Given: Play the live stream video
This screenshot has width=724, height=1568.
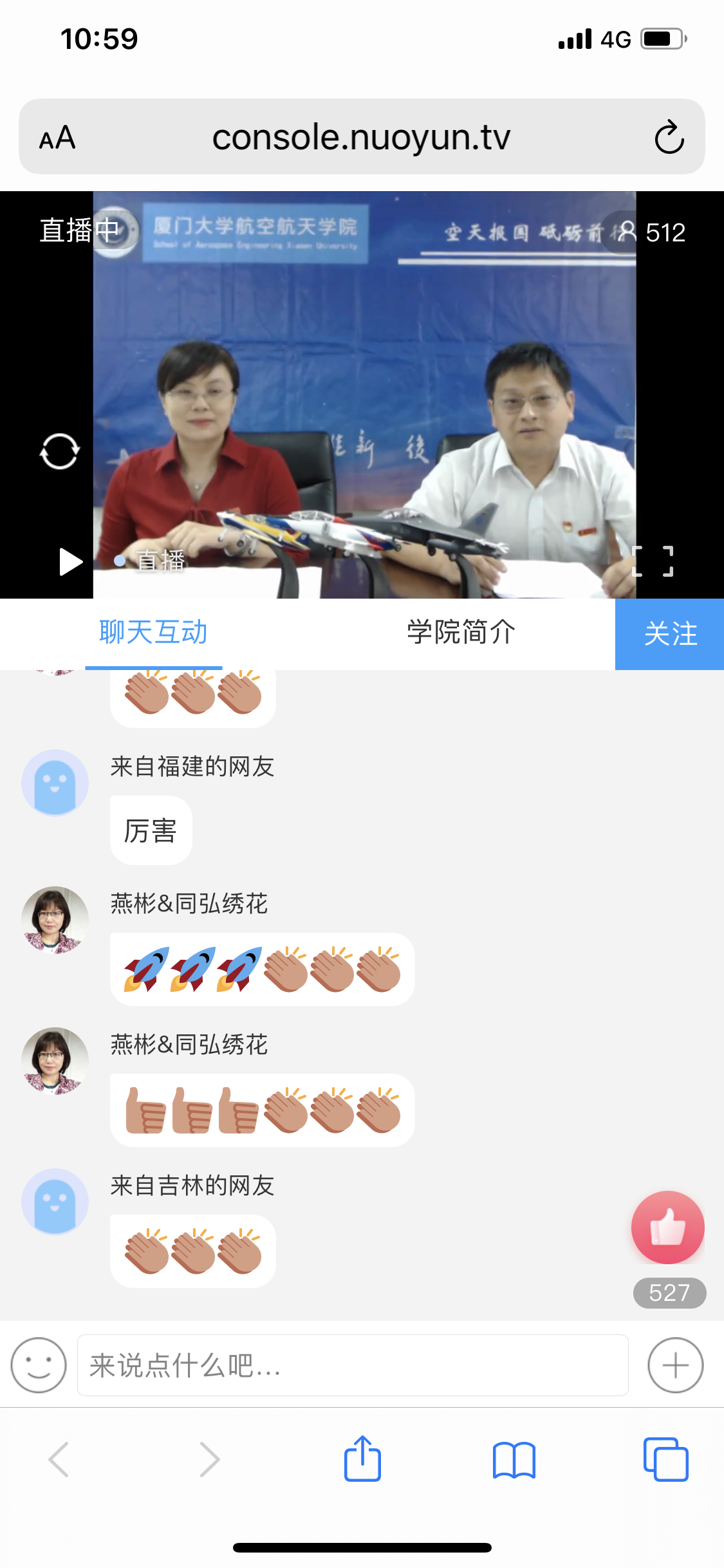Looking at the screenshot, I should pos(70,561).
